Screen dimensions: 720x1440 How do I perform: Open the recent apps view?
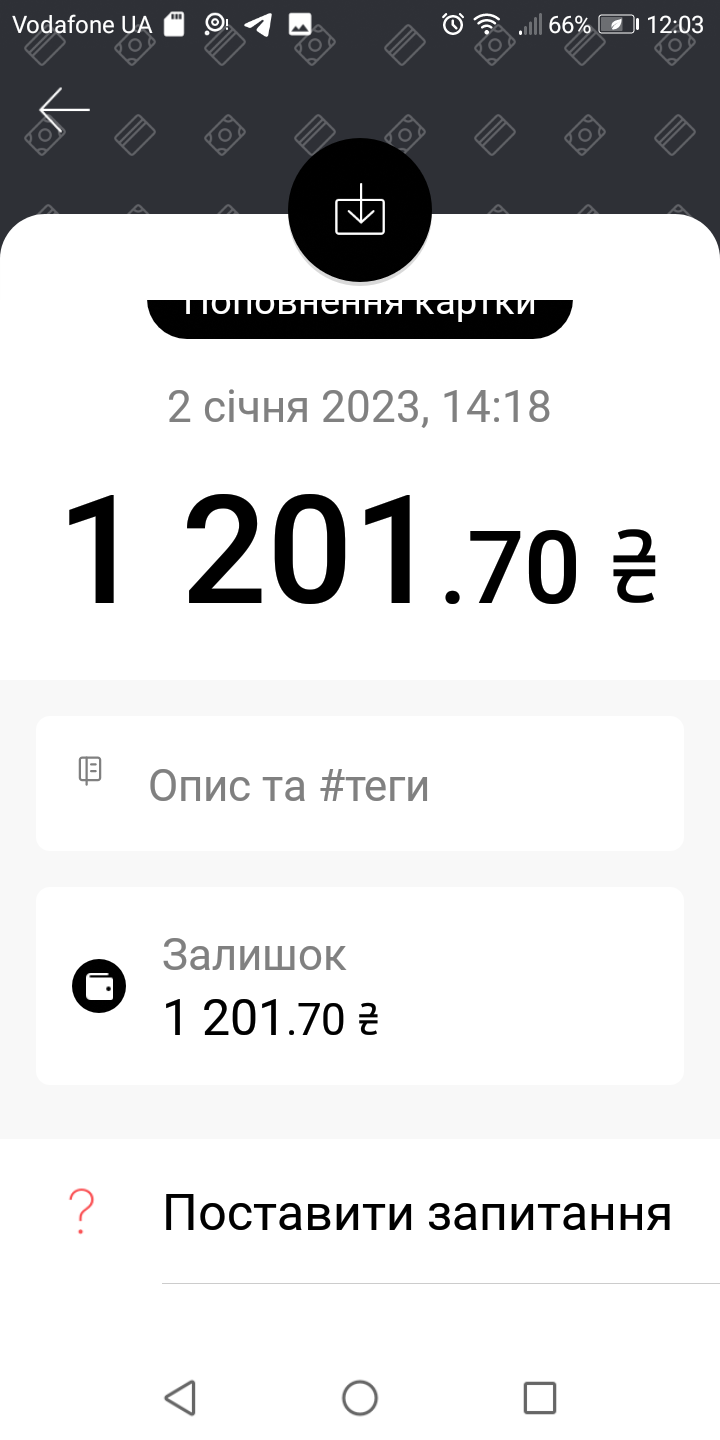(540, 1397)
